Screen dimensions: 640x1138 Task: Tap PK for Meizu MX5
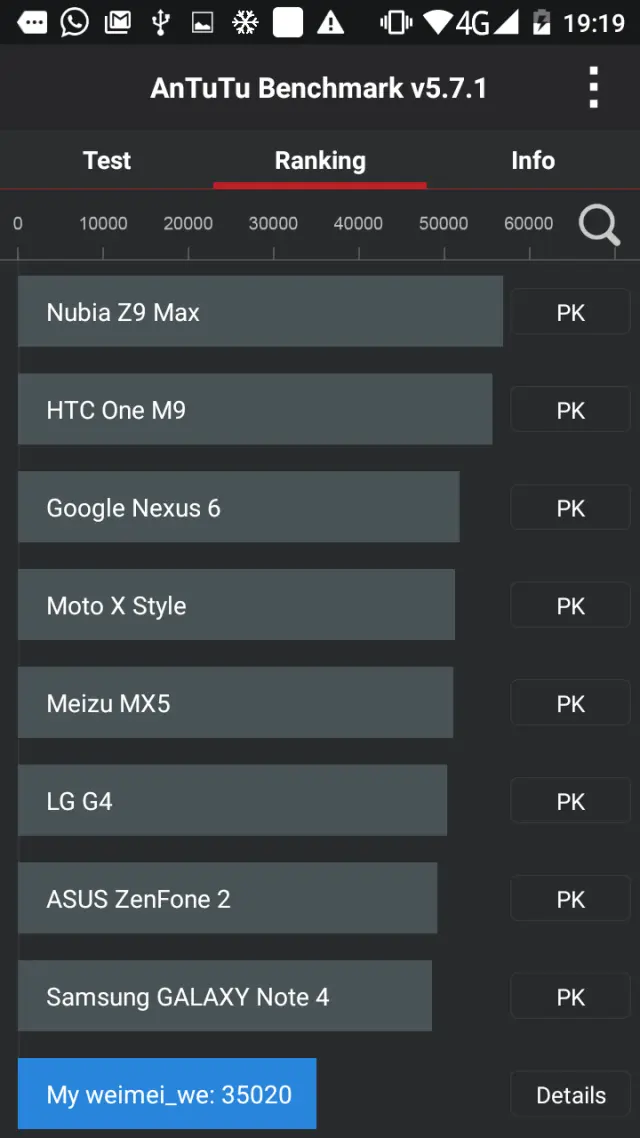pos(570,704)
